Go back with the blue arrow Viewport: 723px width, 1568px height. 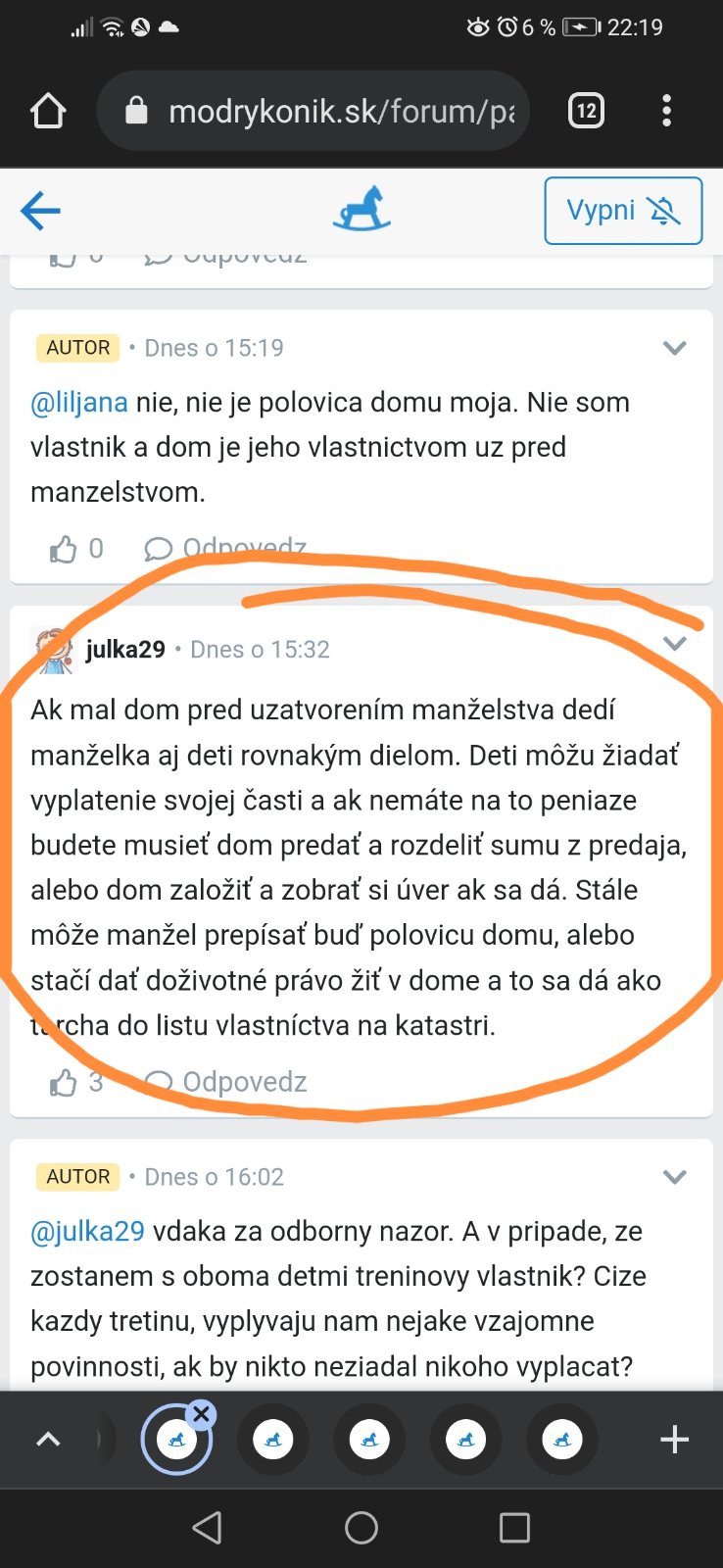(40, 210)
